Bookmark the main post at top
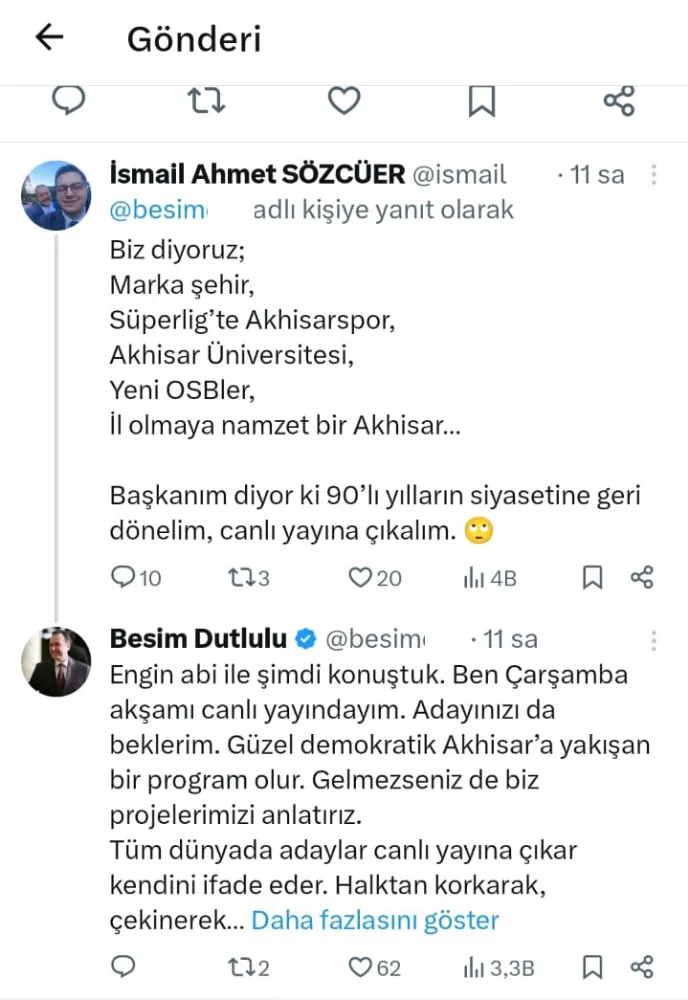688x1000 pixels. 481,100
